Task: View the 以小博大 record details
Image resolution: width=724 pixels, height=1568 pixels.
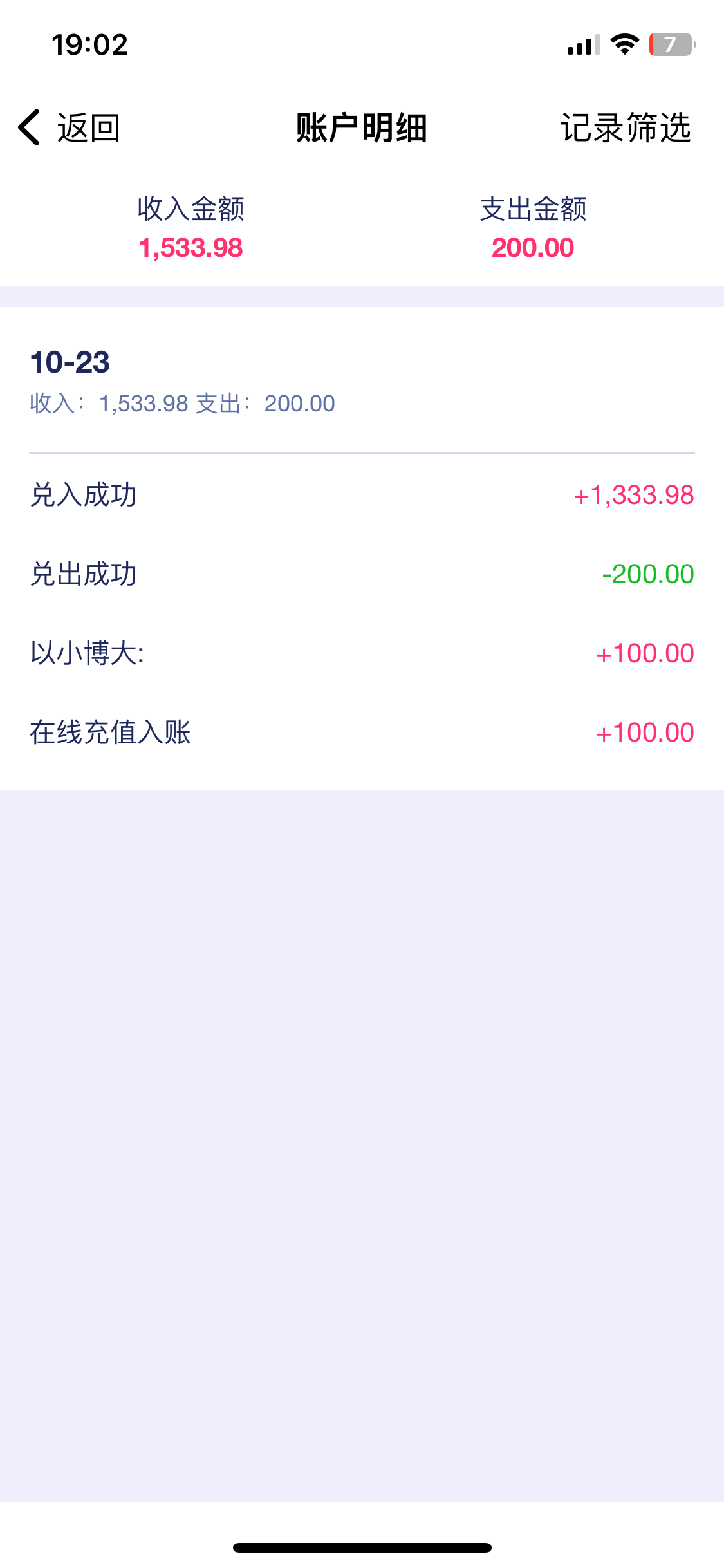Action: pyautogui.click(x=362, y=653)
